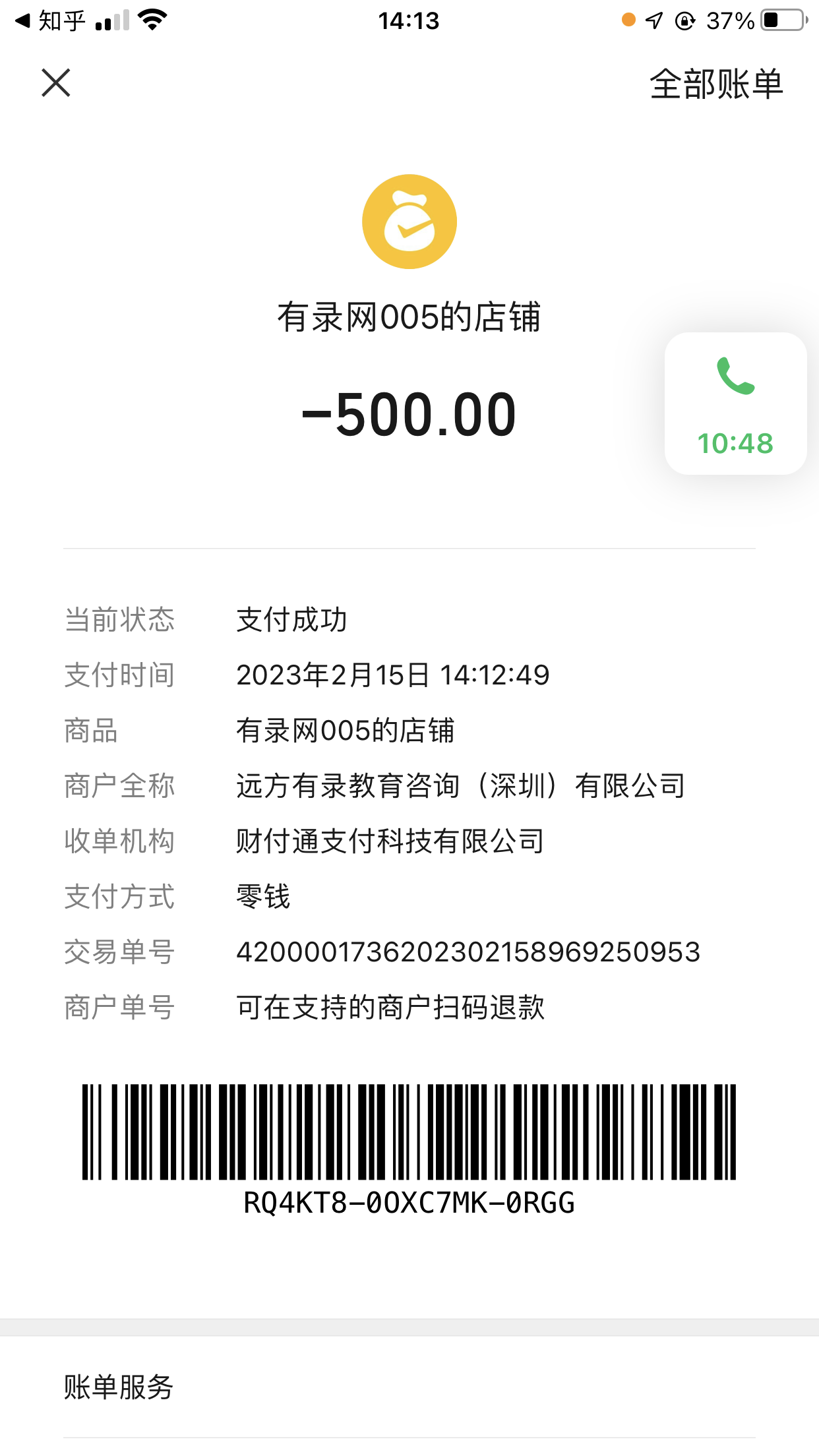Return to the ongoing call window
The image size is (819, 1456).
point(735,404)
